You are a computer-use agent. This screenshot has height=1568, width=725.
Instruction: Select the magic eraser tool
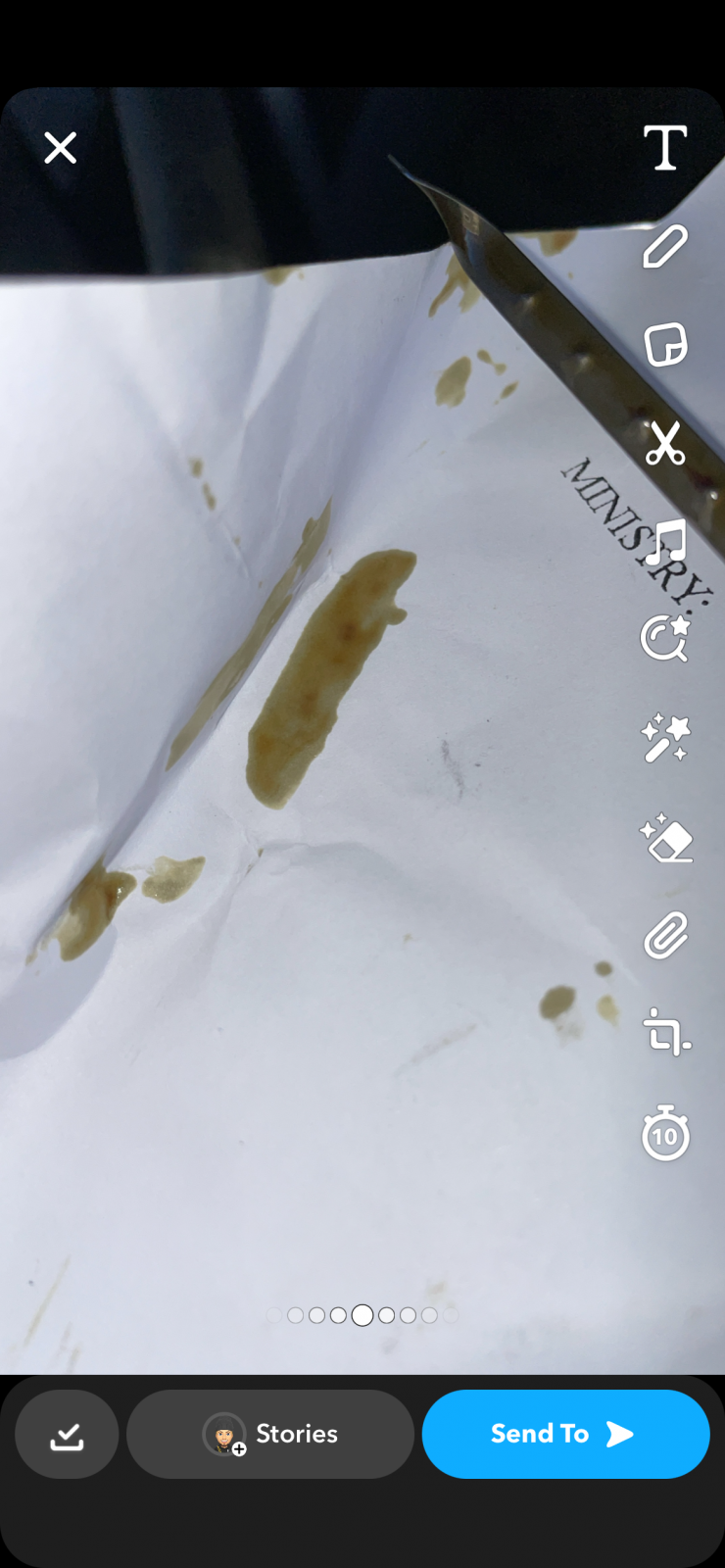[665, 838]
